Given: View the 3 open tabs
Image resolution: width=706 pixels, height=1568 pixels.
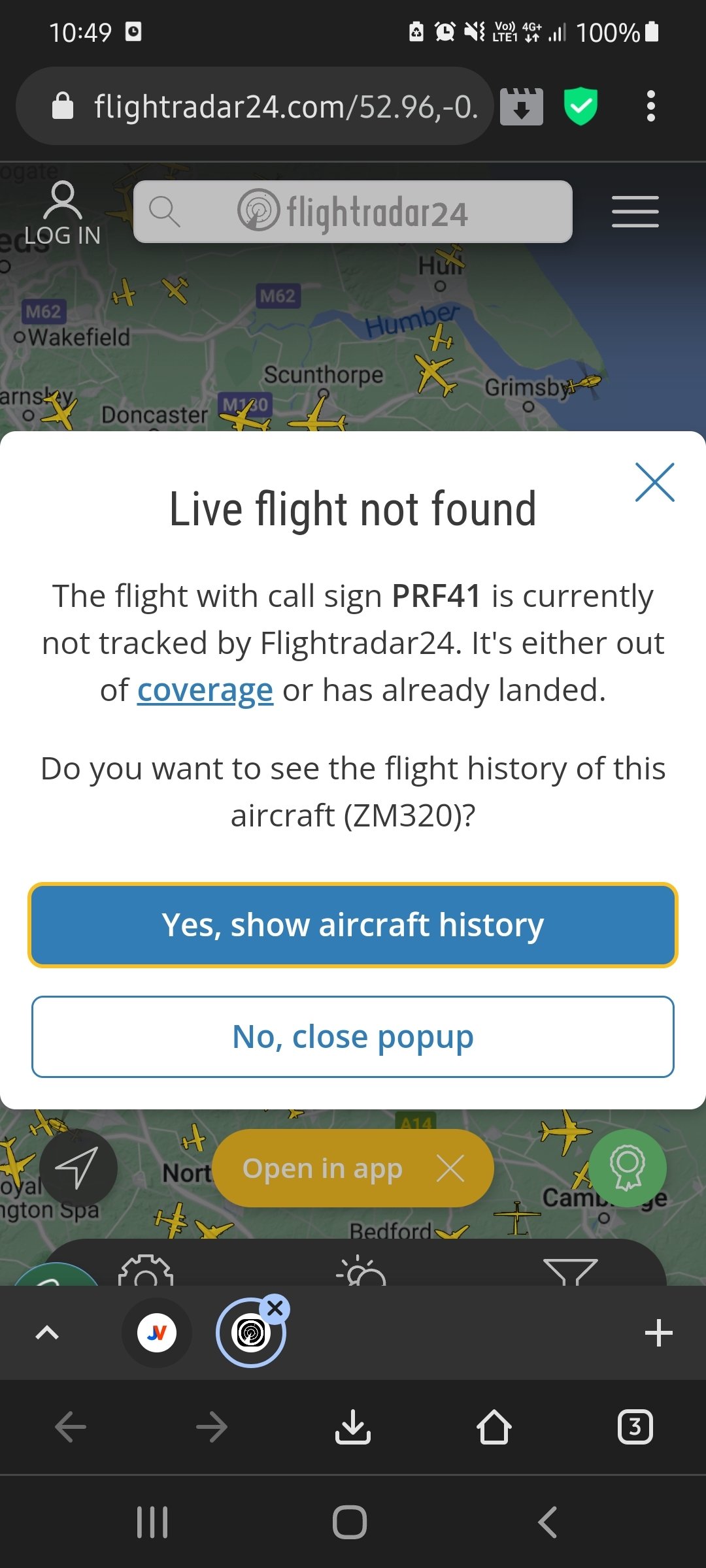Looking at the screenshot, I should pyautogui.click(x=635, y=1427).
